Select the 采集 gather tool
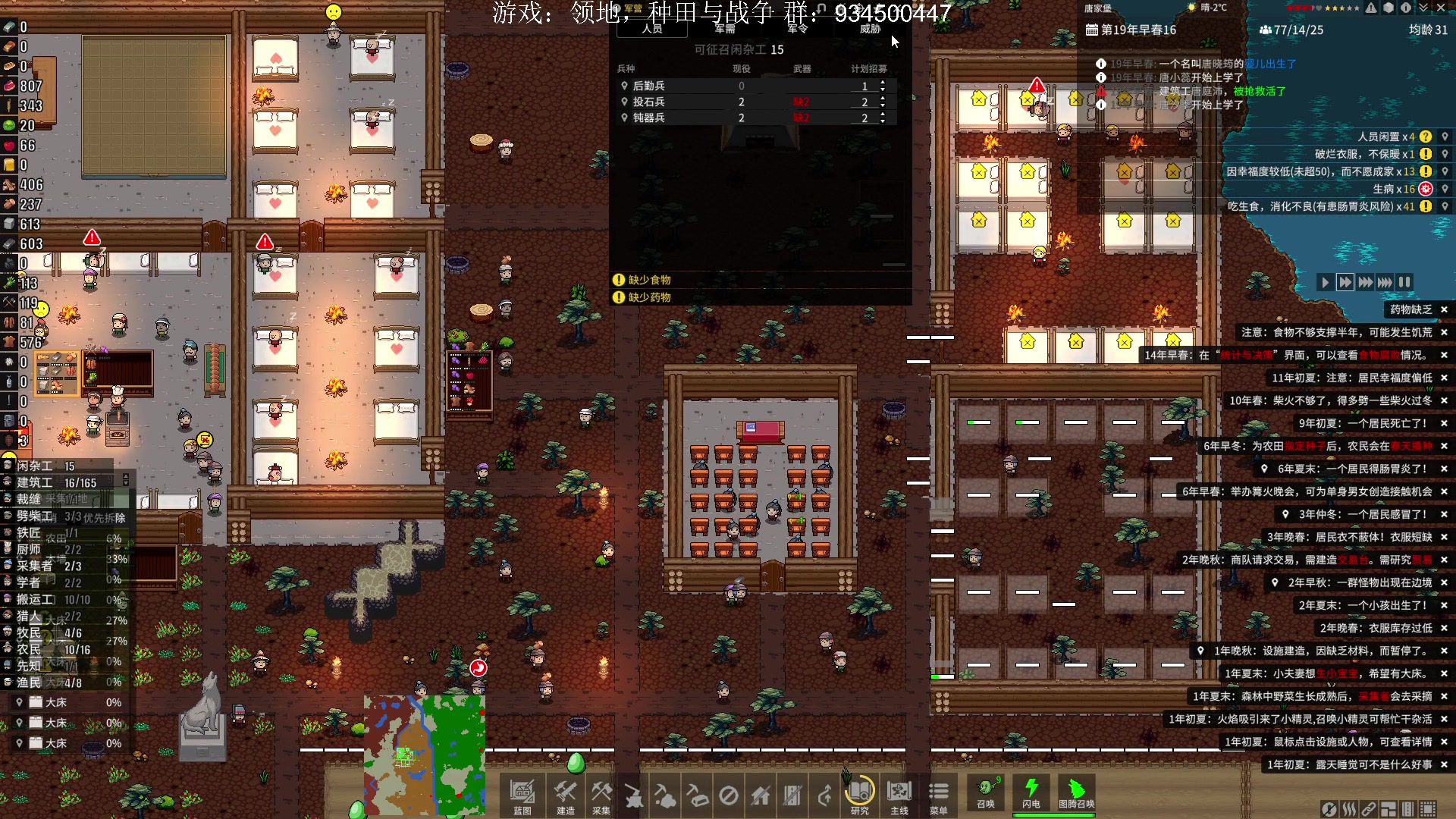This screenshot has width=1456, height=819. (601, 795)
